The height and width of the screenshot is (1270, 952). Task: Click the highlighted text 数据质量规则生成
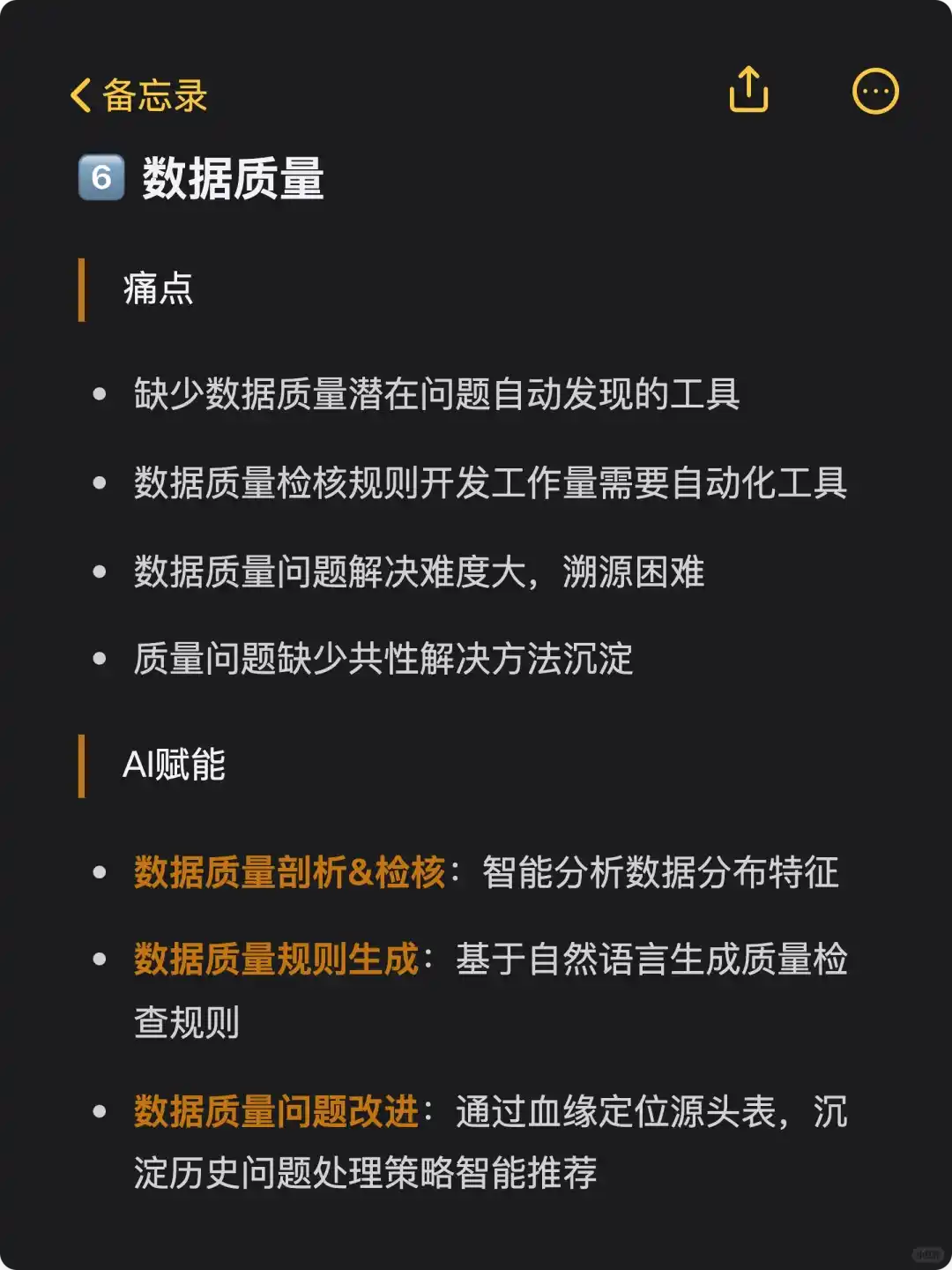273,961
